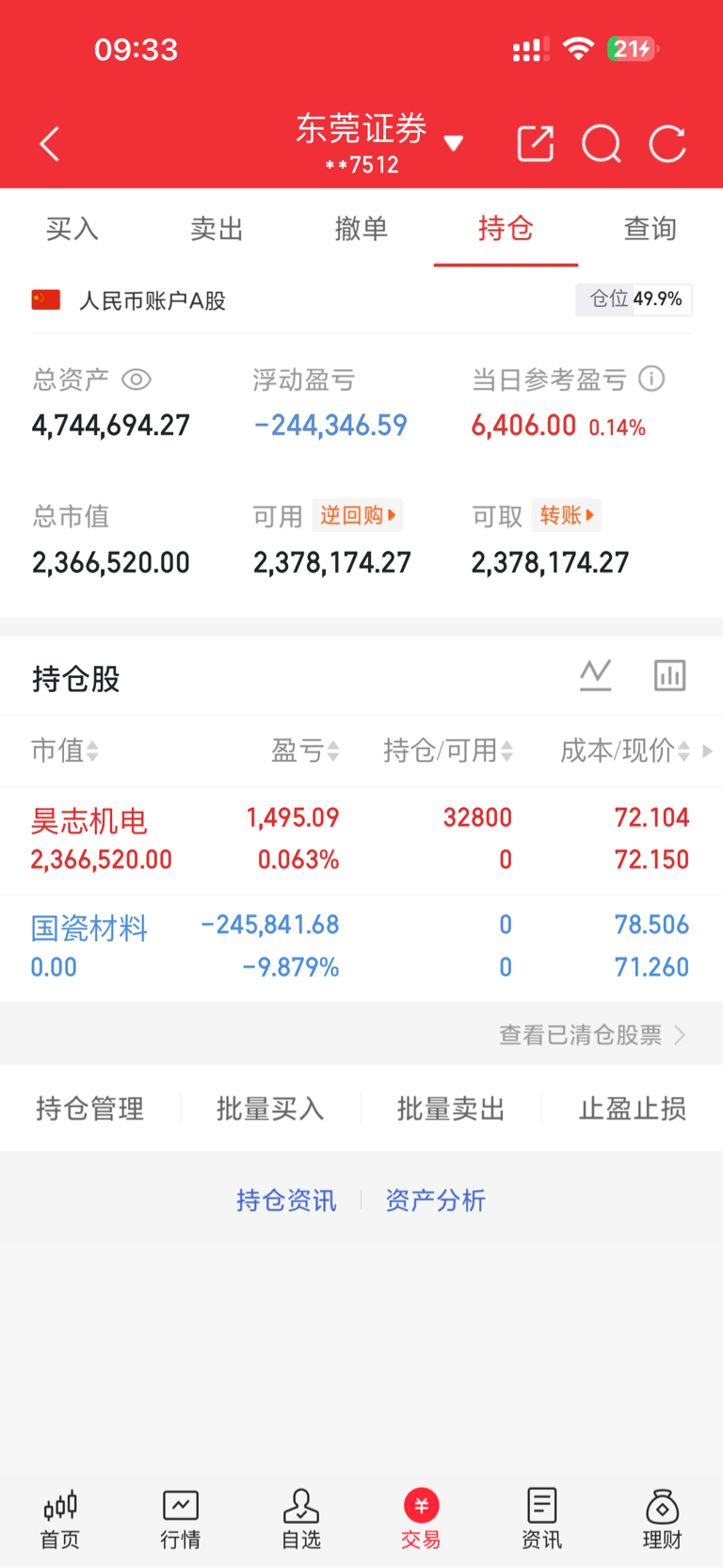Tap the 逆回购 chip beside 可用
This screenshot has width=723, height=1568.
(358, 515)
